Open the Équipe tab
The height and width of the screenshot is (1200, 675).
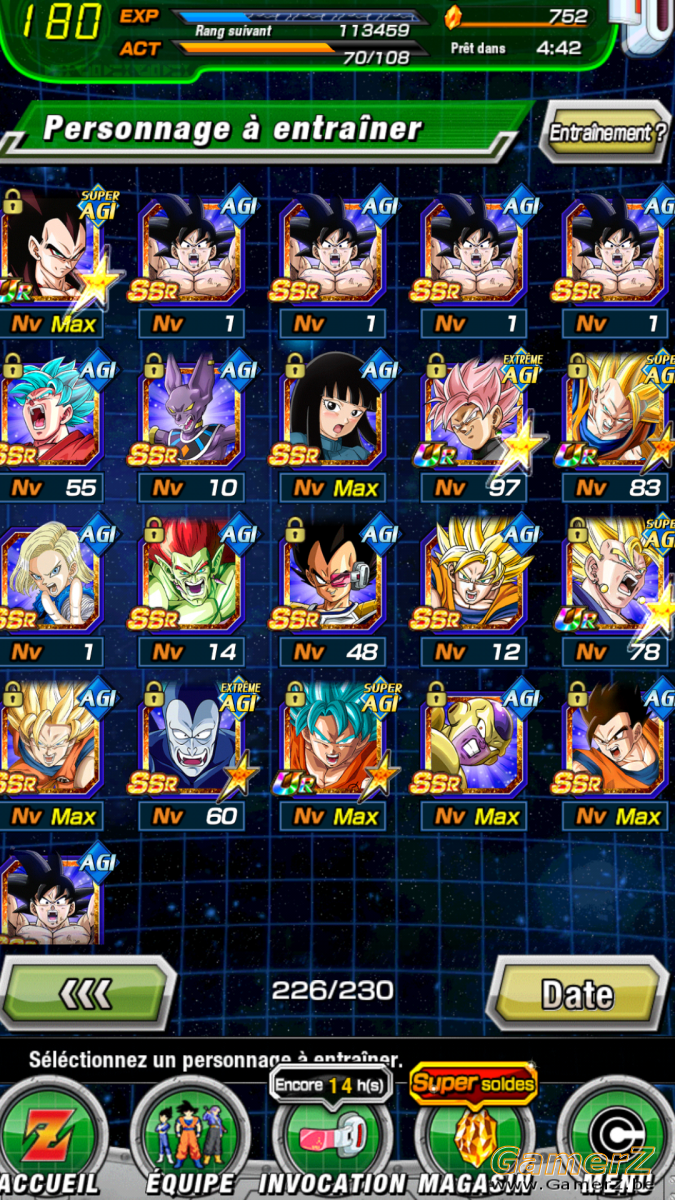190,1138
